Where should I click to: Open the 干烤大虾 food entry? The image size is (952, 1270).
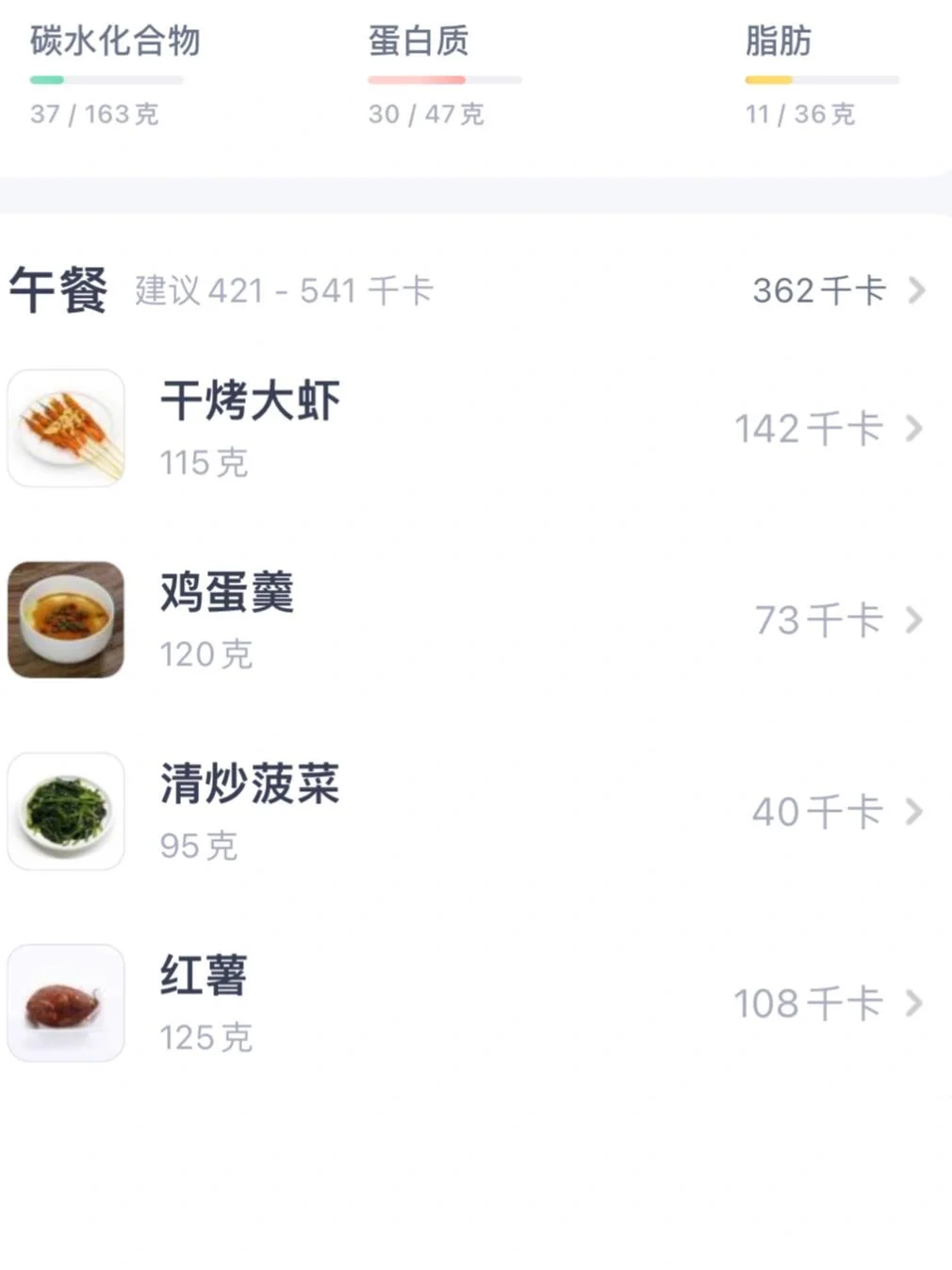pos(250,402)
